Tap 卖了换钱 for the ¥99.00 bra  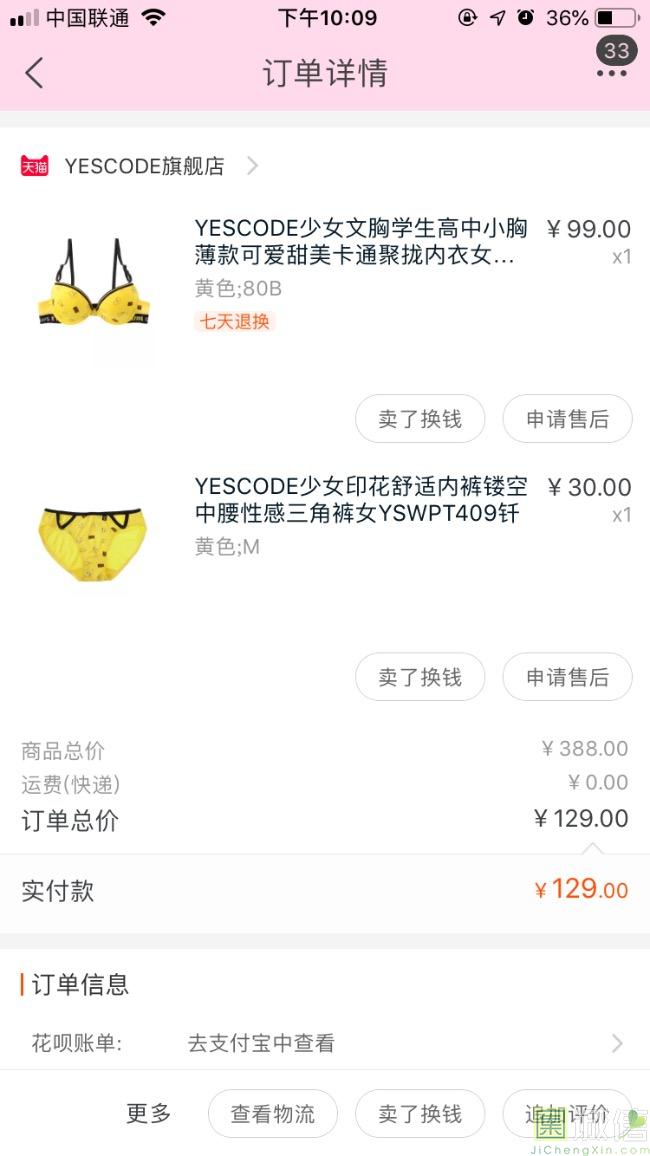420,419
